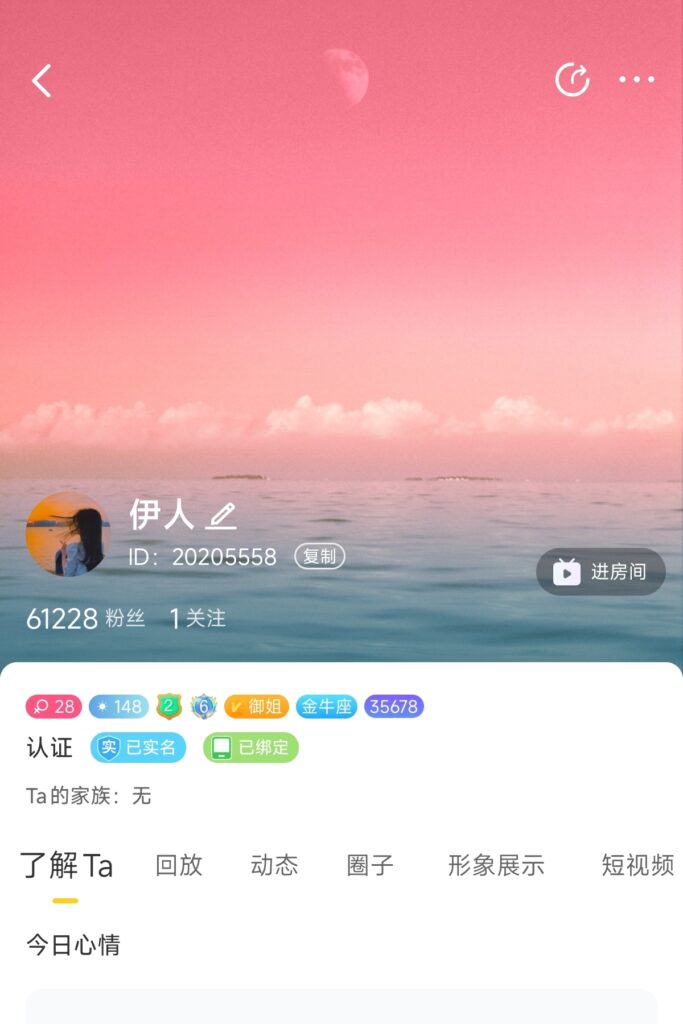Enter the room via 进房间

(600, 572)
